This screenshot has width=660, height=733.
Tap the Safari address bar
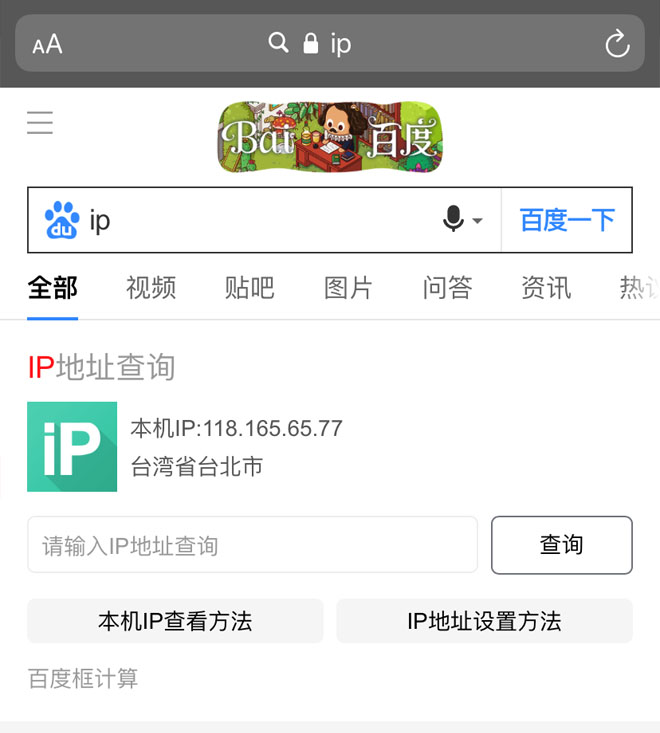click(330, 44)
